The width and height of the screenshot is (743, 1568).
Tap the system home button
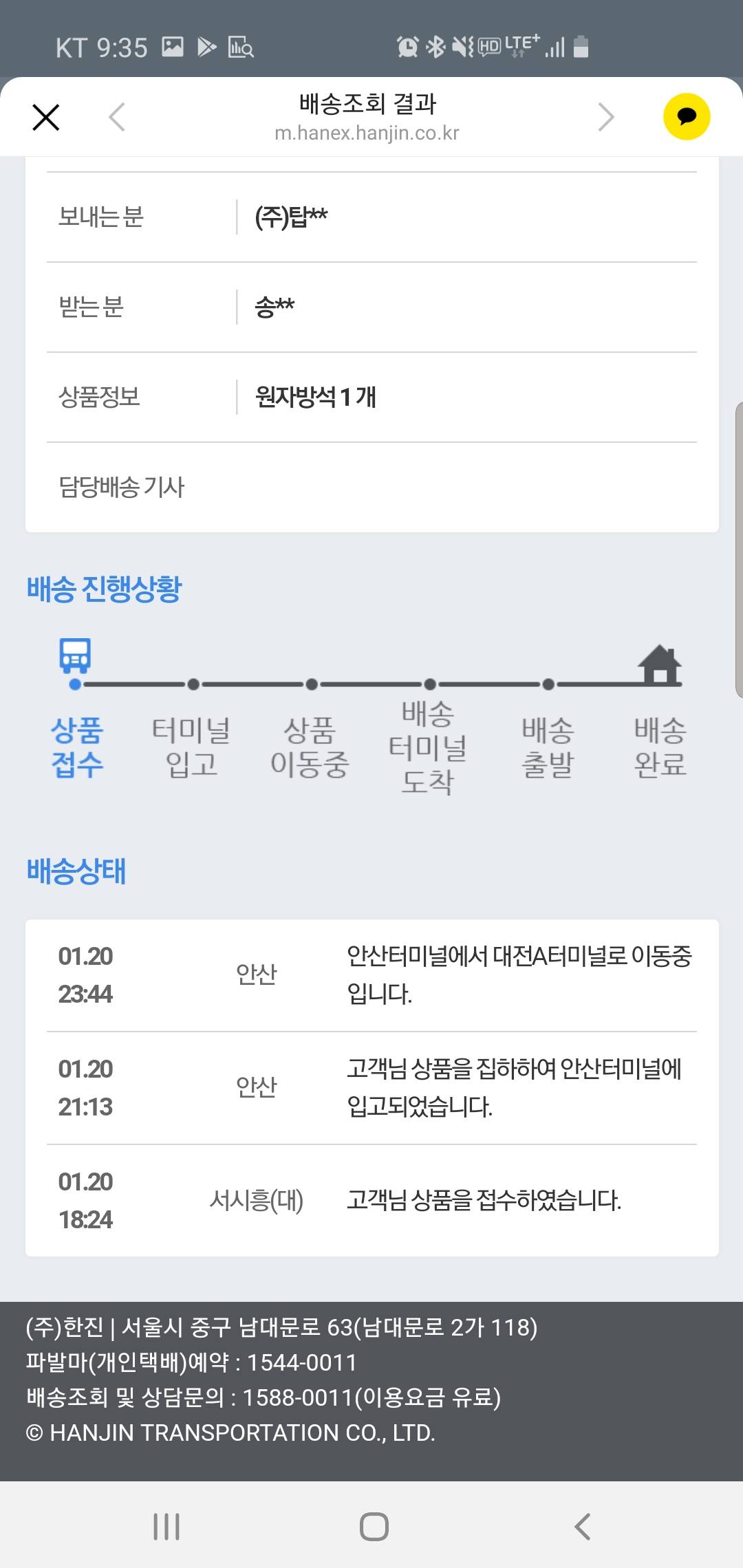374,1527
